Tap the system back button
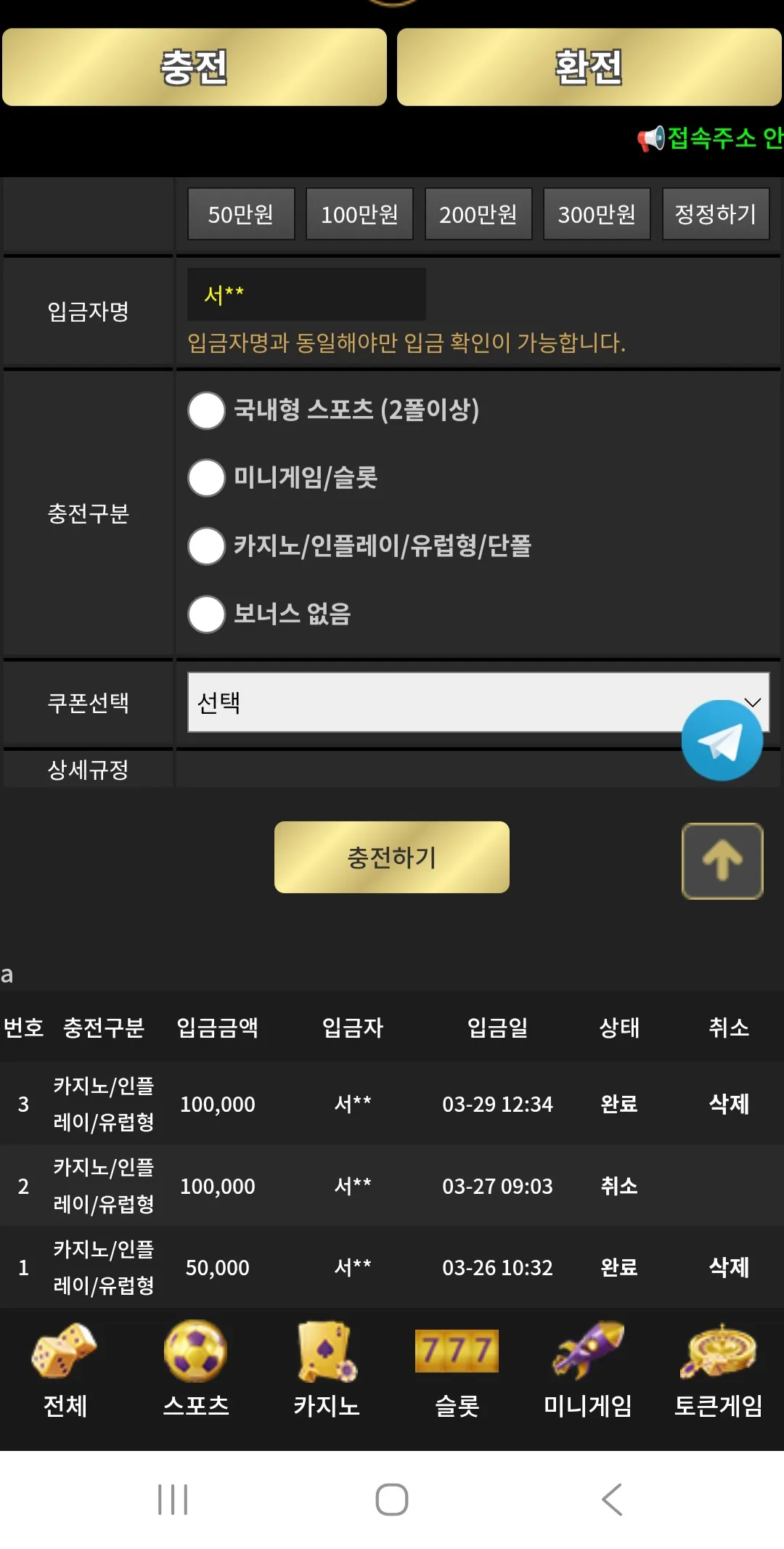The height and width of the screenshot is (1549, 784). (612, 1500)
